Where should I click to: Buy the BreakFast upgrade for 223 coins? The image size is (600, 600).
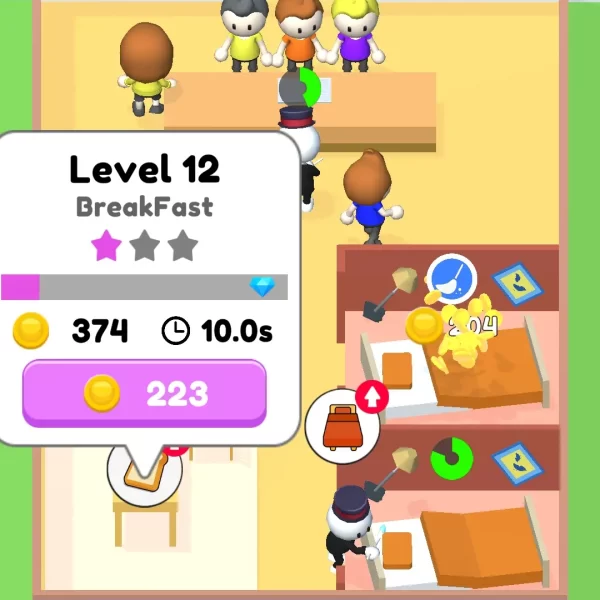(144, 394)
